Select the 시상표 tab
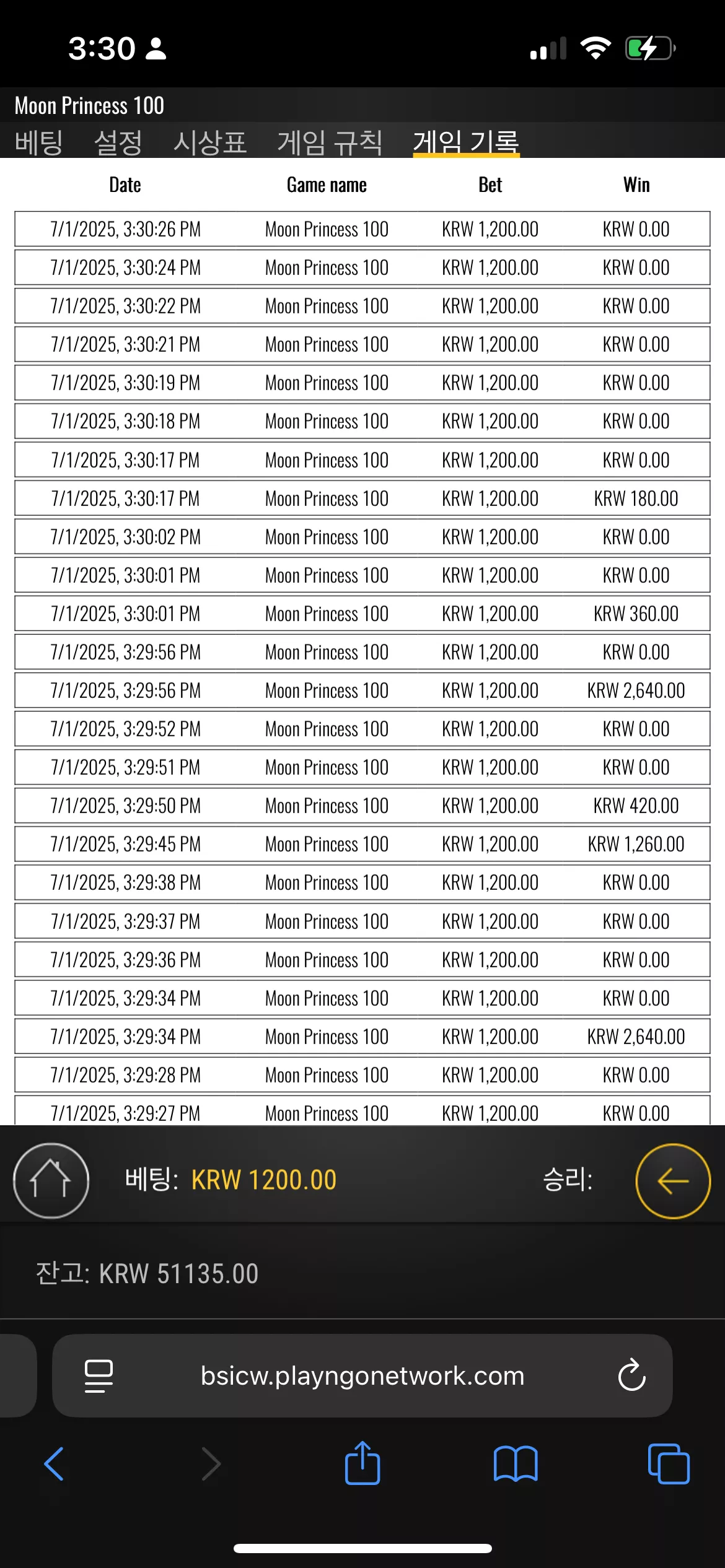This screenshot has height=1568, width=725. (210, 142)
